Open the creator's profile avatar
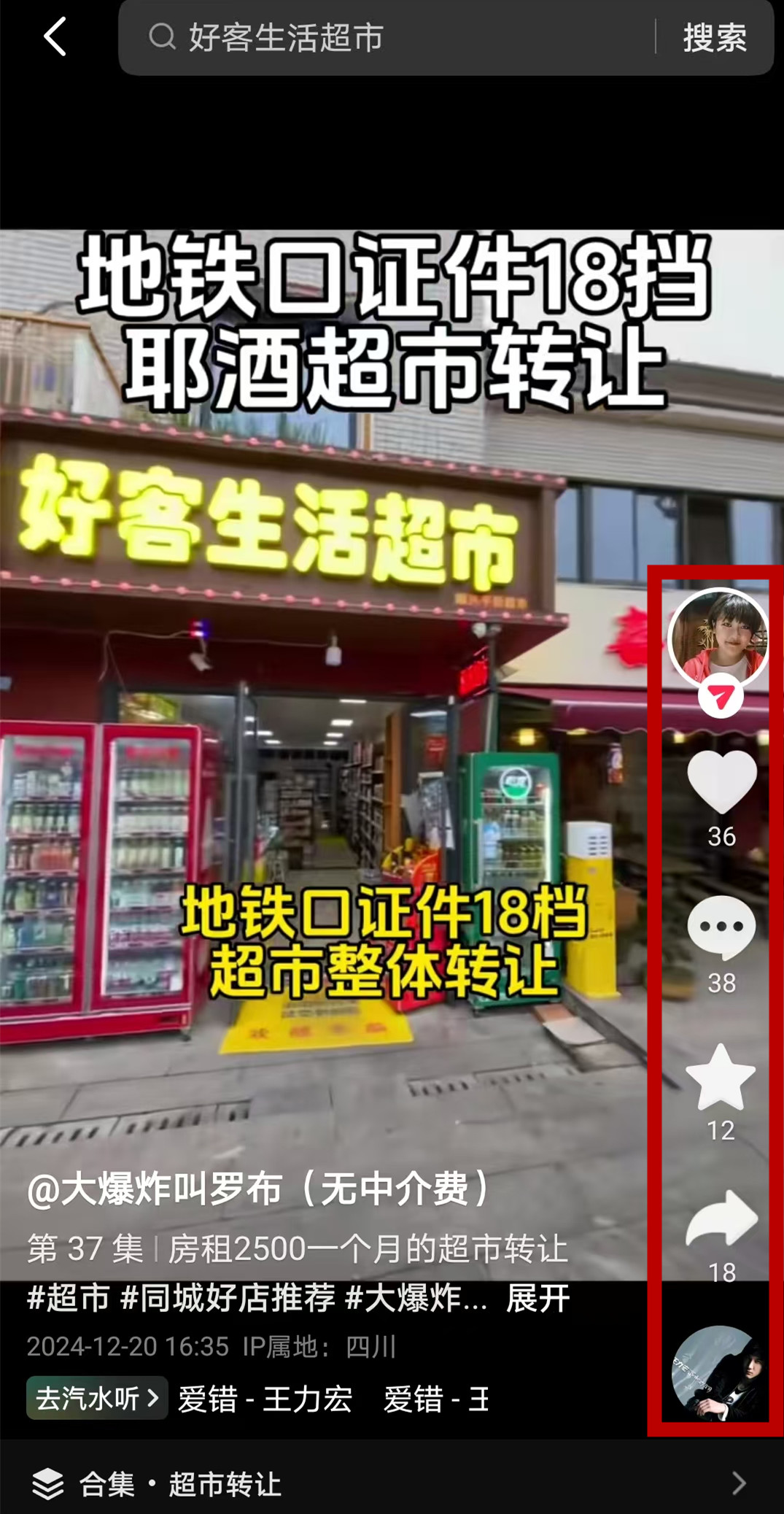Screen dimensions: 784x1514 [719, 637]
